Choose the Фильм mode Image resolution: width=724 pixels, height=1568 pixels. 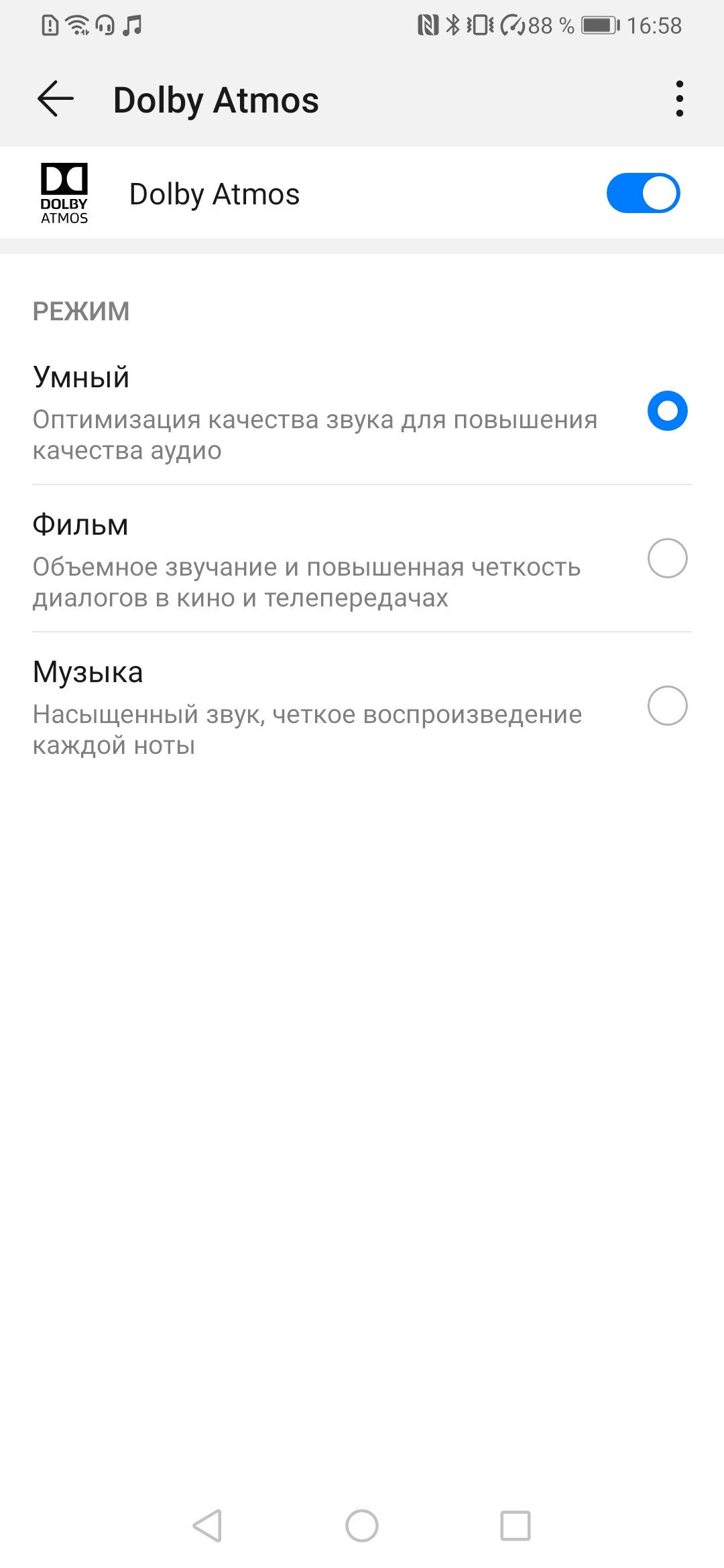pyautogui.click(x=667, y=558)
